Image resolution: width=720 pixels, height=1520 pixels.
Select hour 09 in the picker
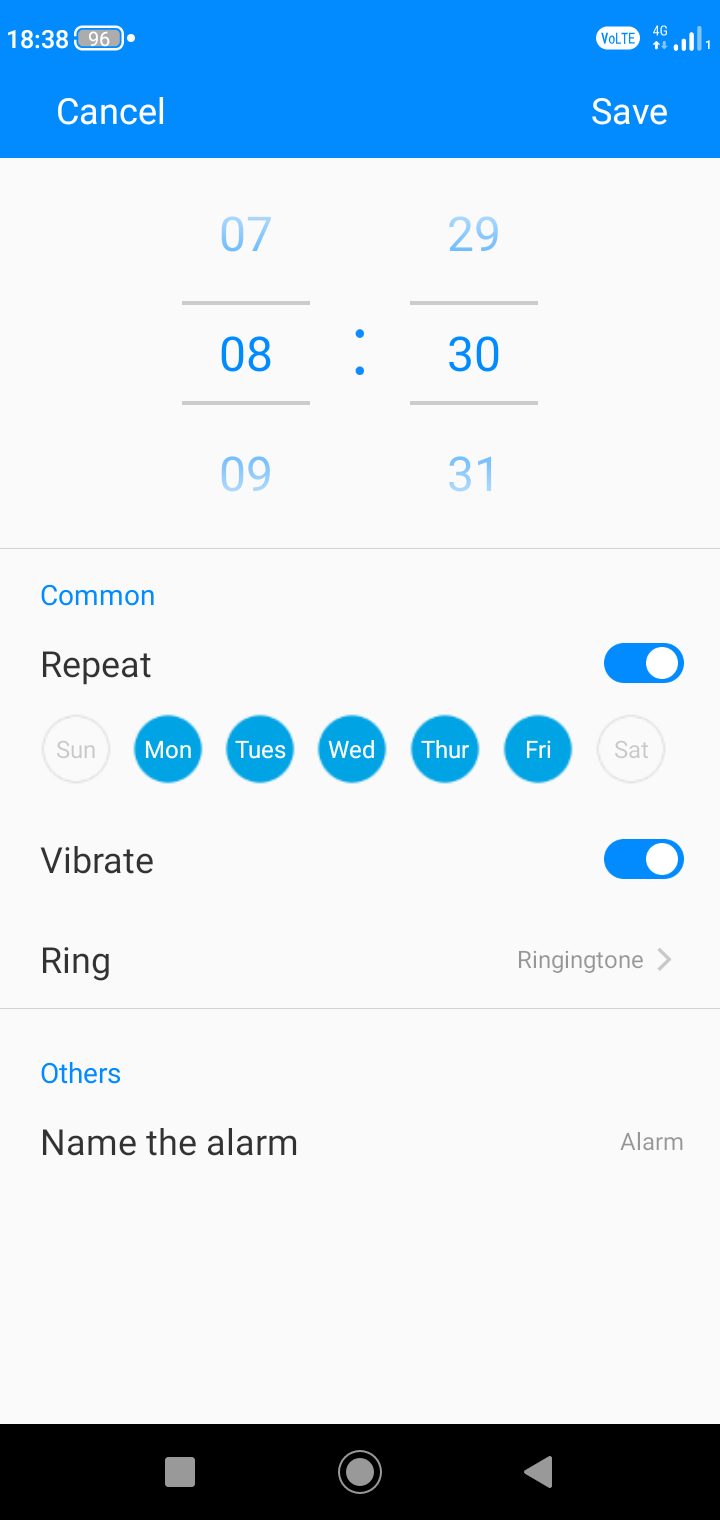[246, 474]
